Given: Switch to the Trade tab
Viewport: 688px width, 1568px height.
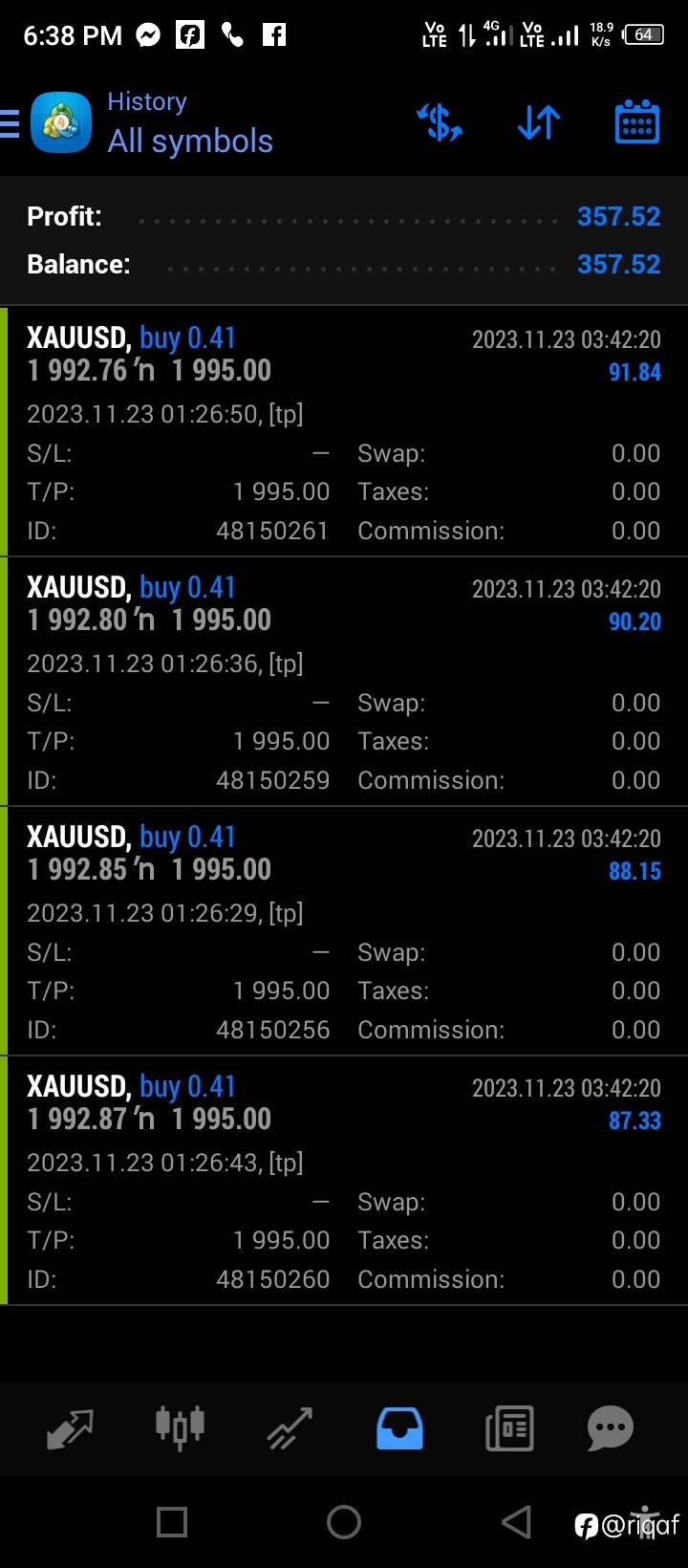Looking at the screenshot, I should [290, 1429].
